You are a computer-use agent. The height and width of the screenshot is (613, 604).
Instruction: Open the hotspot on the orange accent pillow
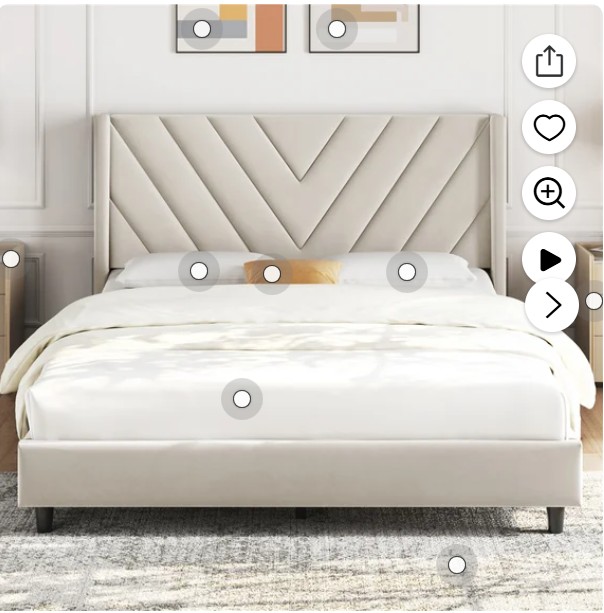pyautogui.click(x=271, y=274)
